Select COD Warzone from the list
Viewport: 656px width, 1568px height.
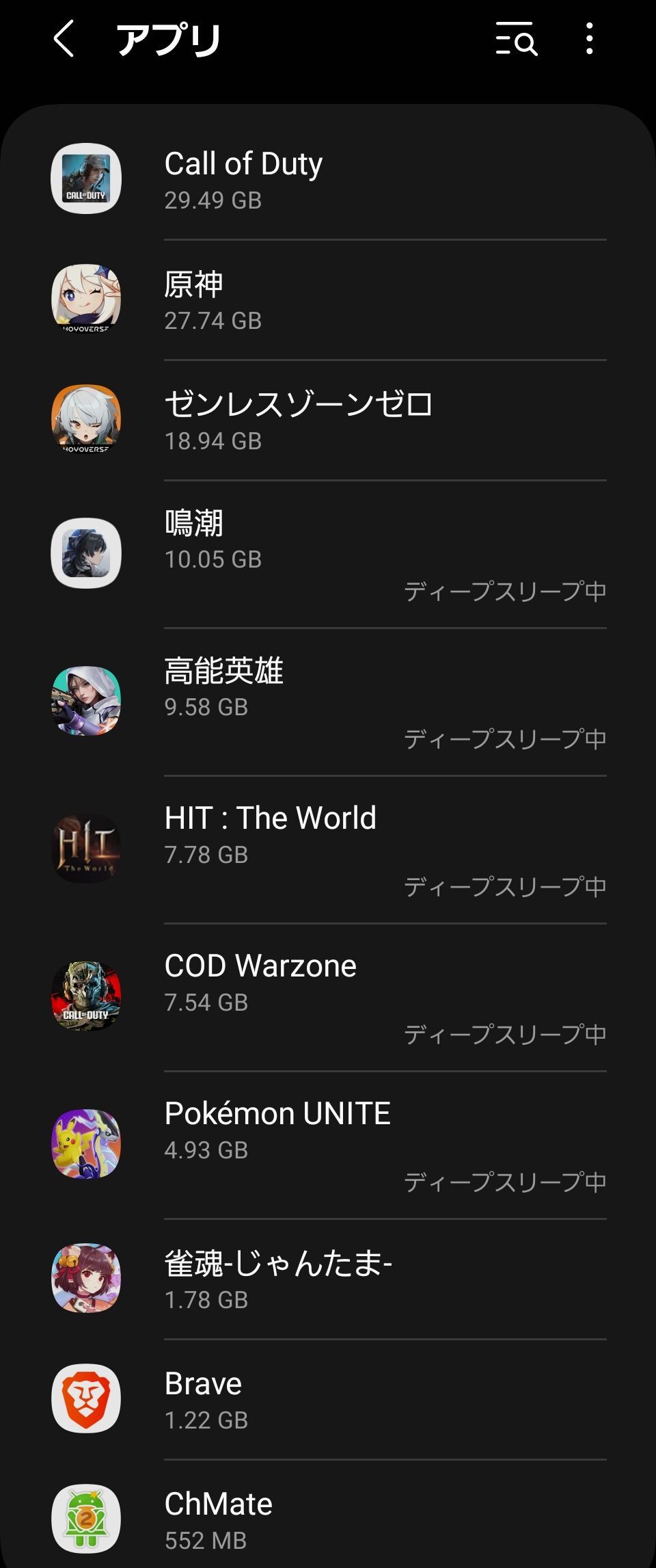click(x=328, y=997)
